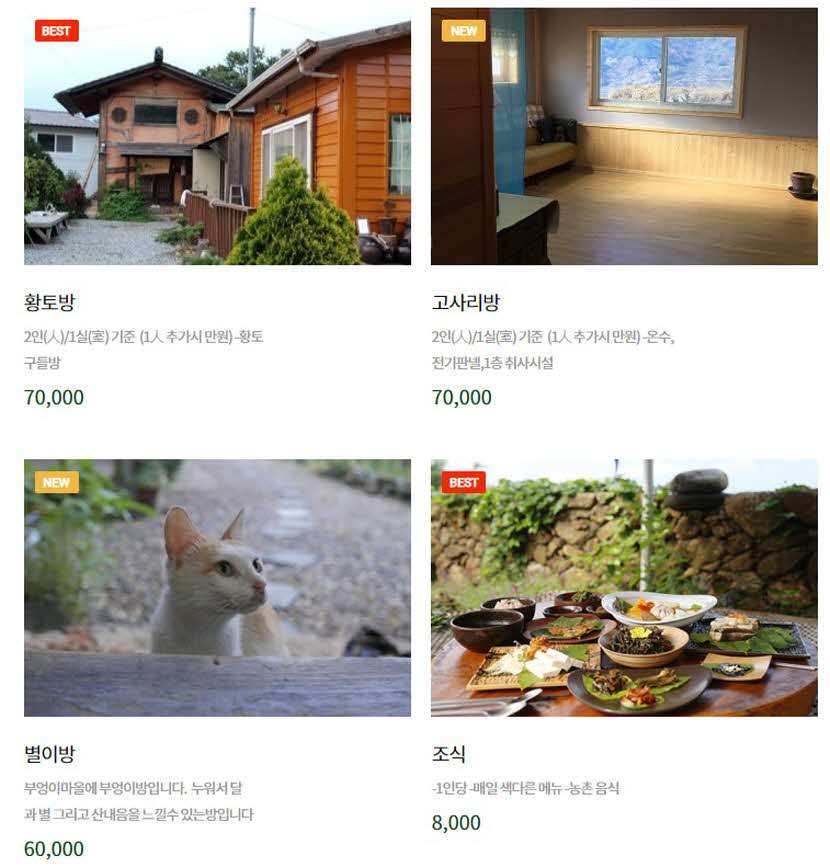Image resolution: width=830 pixels, height=867 pixels.
Task: Open the 고사리방 room photo
Action: point(624,136)
